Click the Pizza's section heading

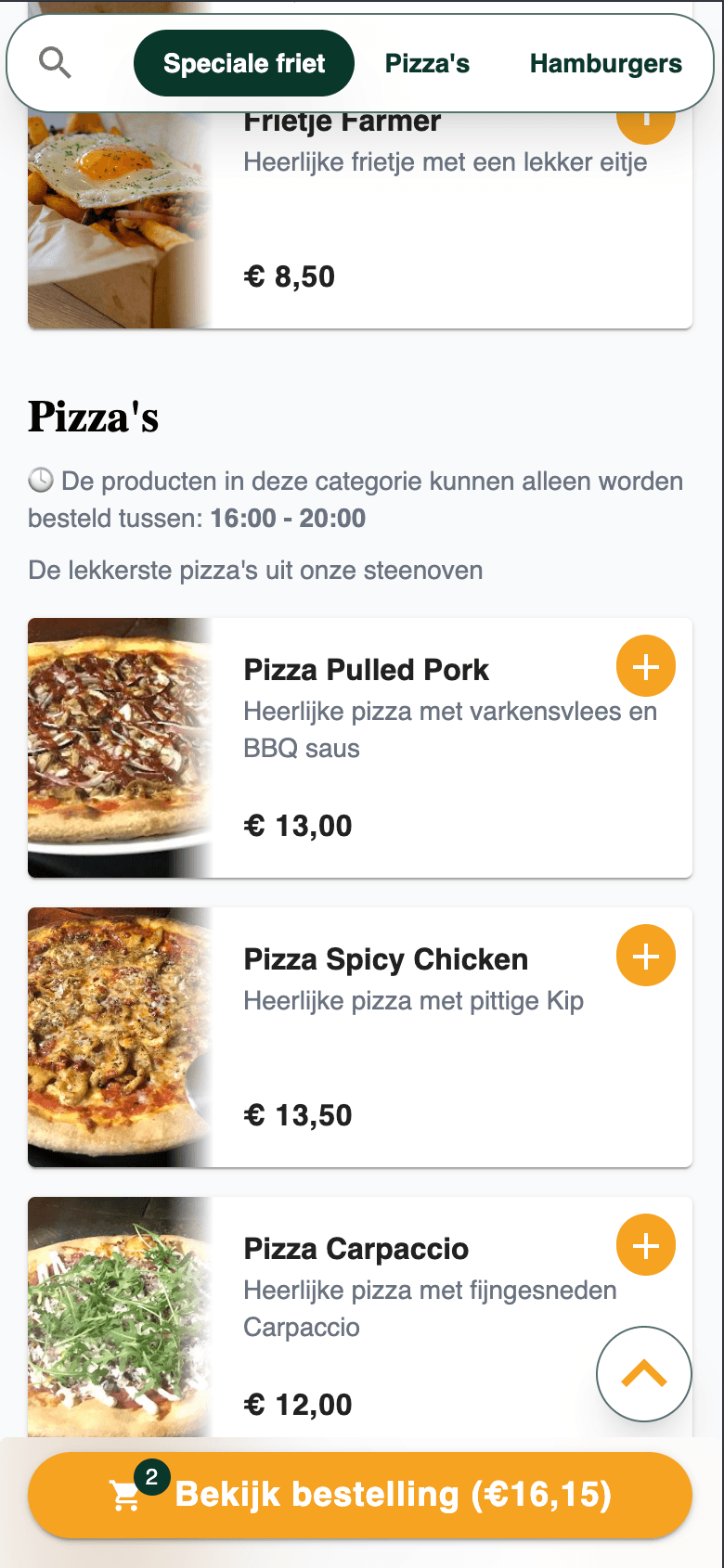tap(94, 417)
